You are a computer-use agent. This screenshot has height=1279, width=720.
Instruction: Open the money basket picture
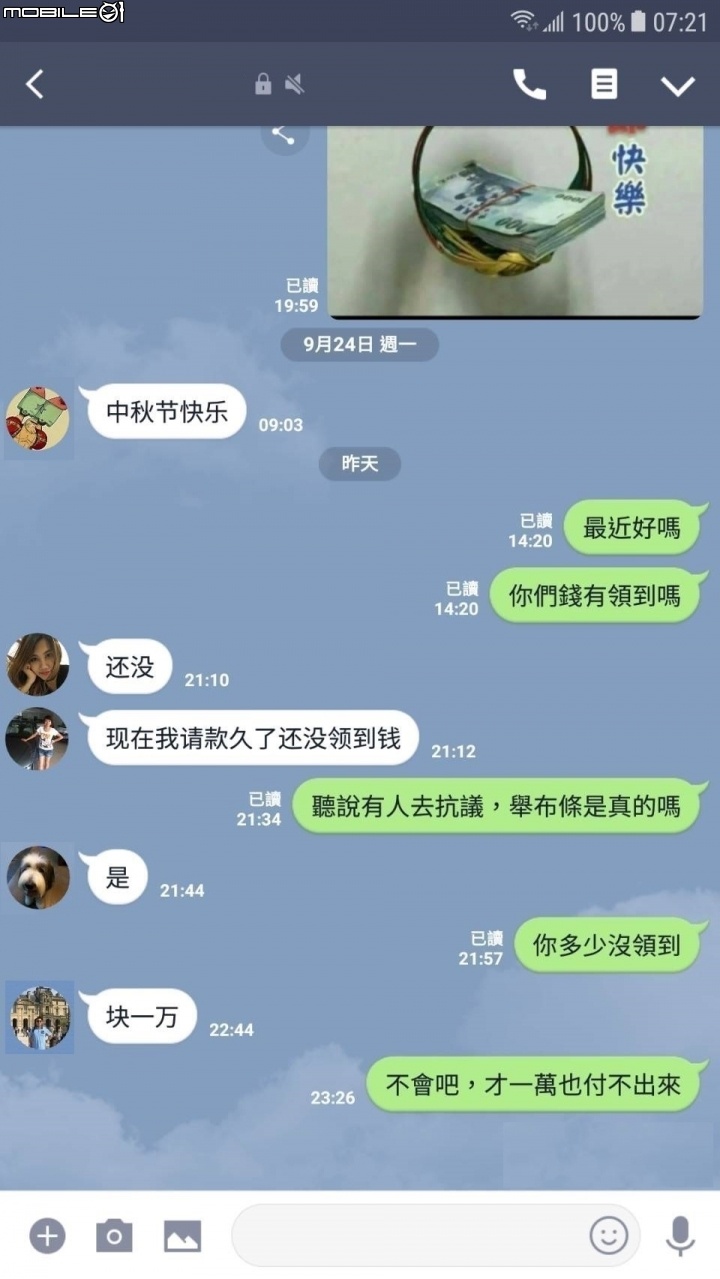515,220
